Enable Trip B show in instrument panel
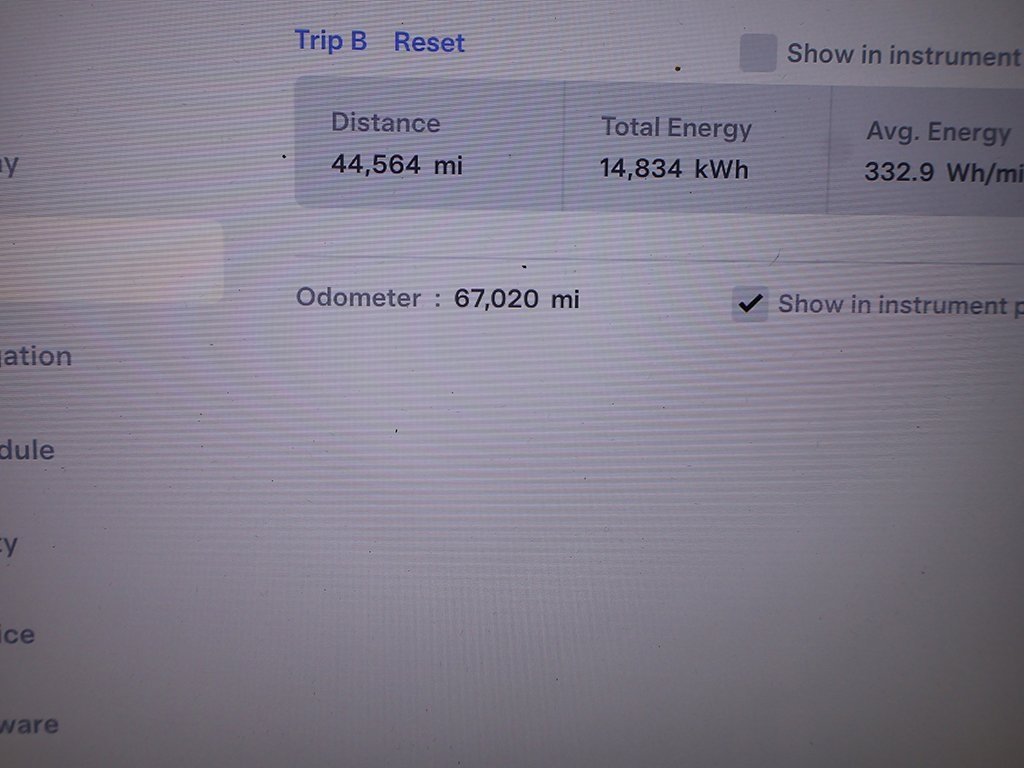This screenshot has width=1024, height=768. point(757,53)
